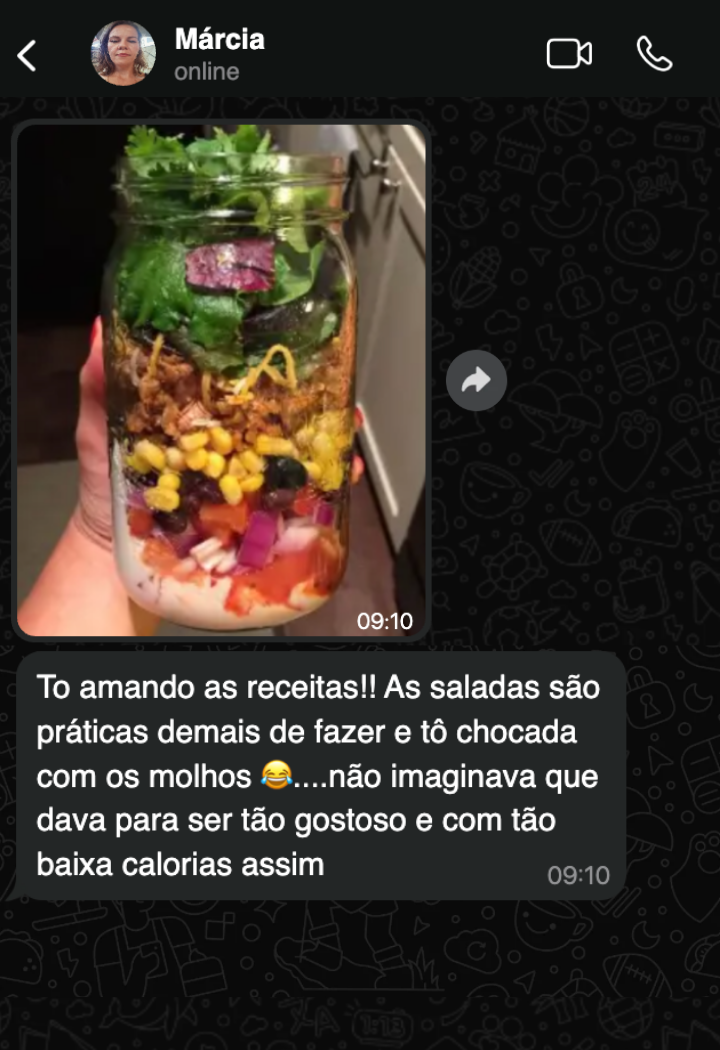Open Márcia's contact info from her name
Viewport: 720px width, 1050px height.
(x=219, y=40)
